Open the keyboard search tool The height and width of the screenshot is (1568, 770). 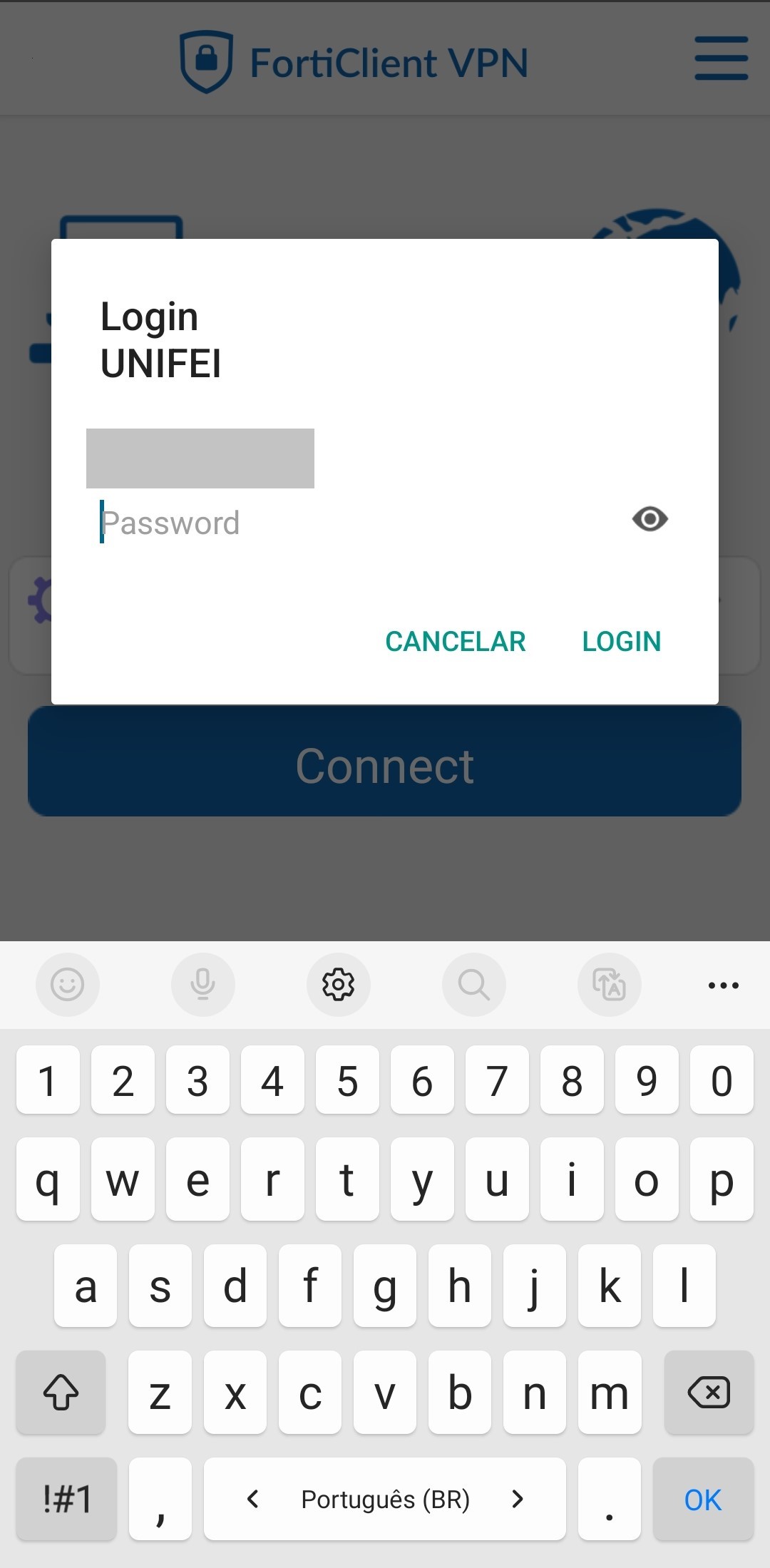coord(474,985)
